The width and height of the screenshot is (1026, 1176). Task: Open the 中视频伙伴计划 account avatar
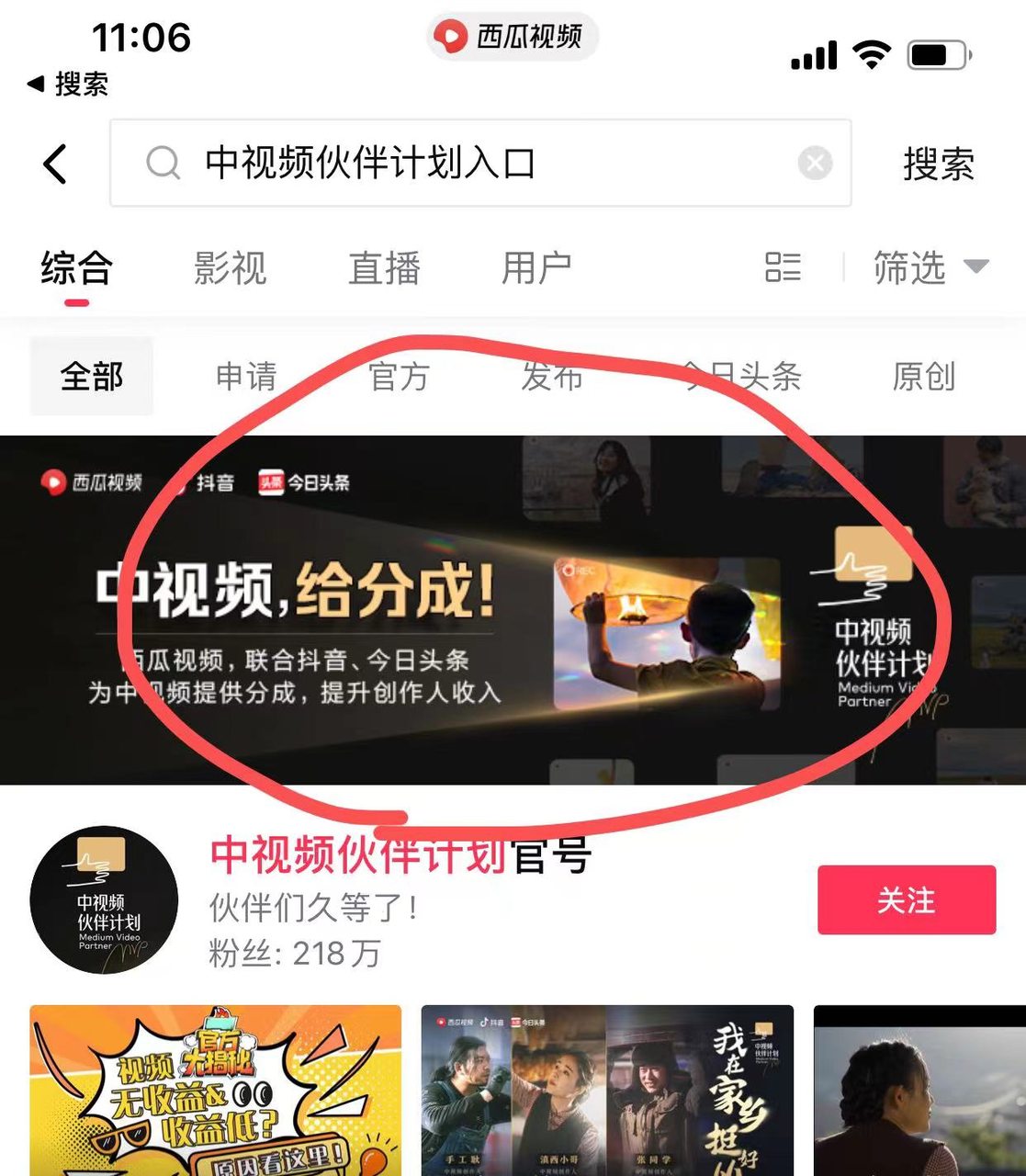click(x=102, y=900)
